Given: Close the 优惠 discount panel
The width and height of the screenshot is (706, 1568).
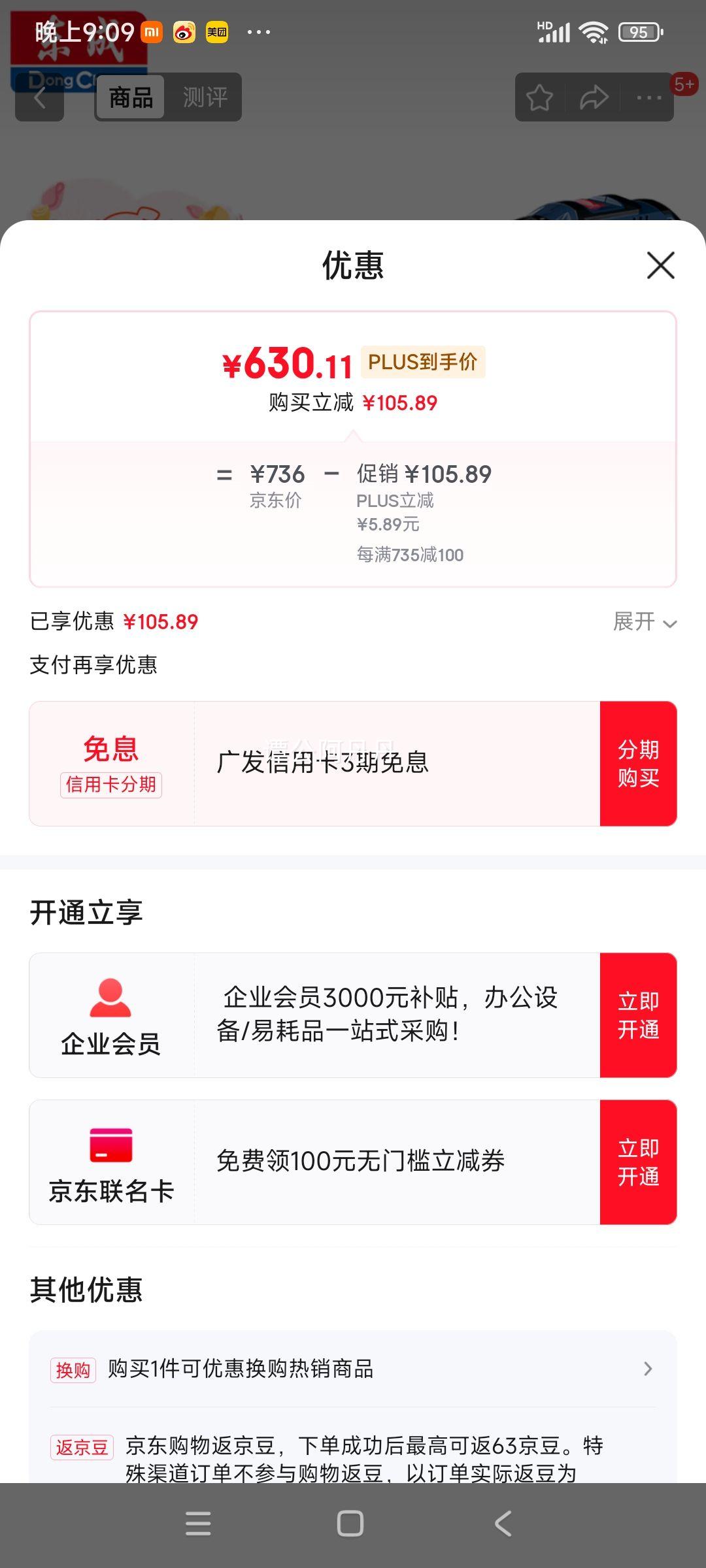Looking at the screenshot, I should pos(660,265).
